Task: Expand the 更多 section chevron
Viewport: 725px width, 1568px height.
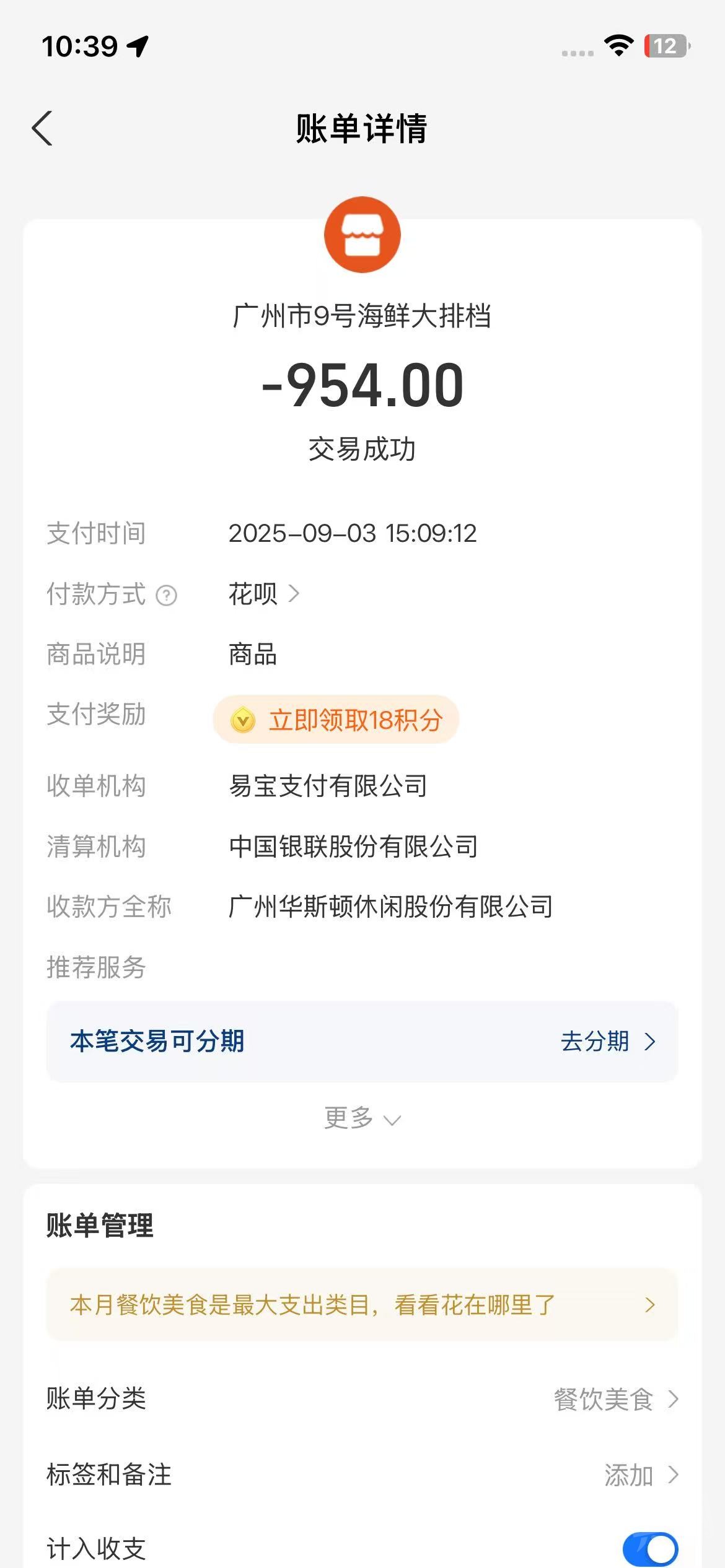Action: [362, 1118]
